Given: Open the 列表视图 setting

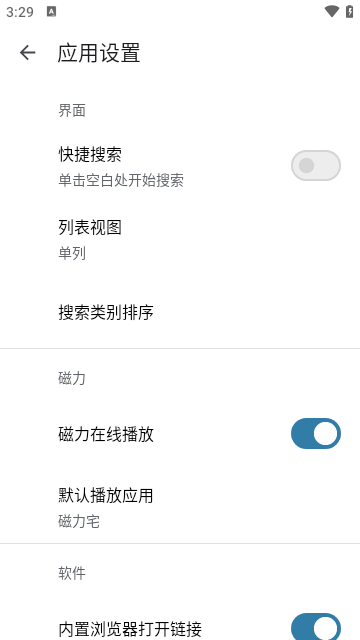Looking at the screenshot, I should coord(180,240).
